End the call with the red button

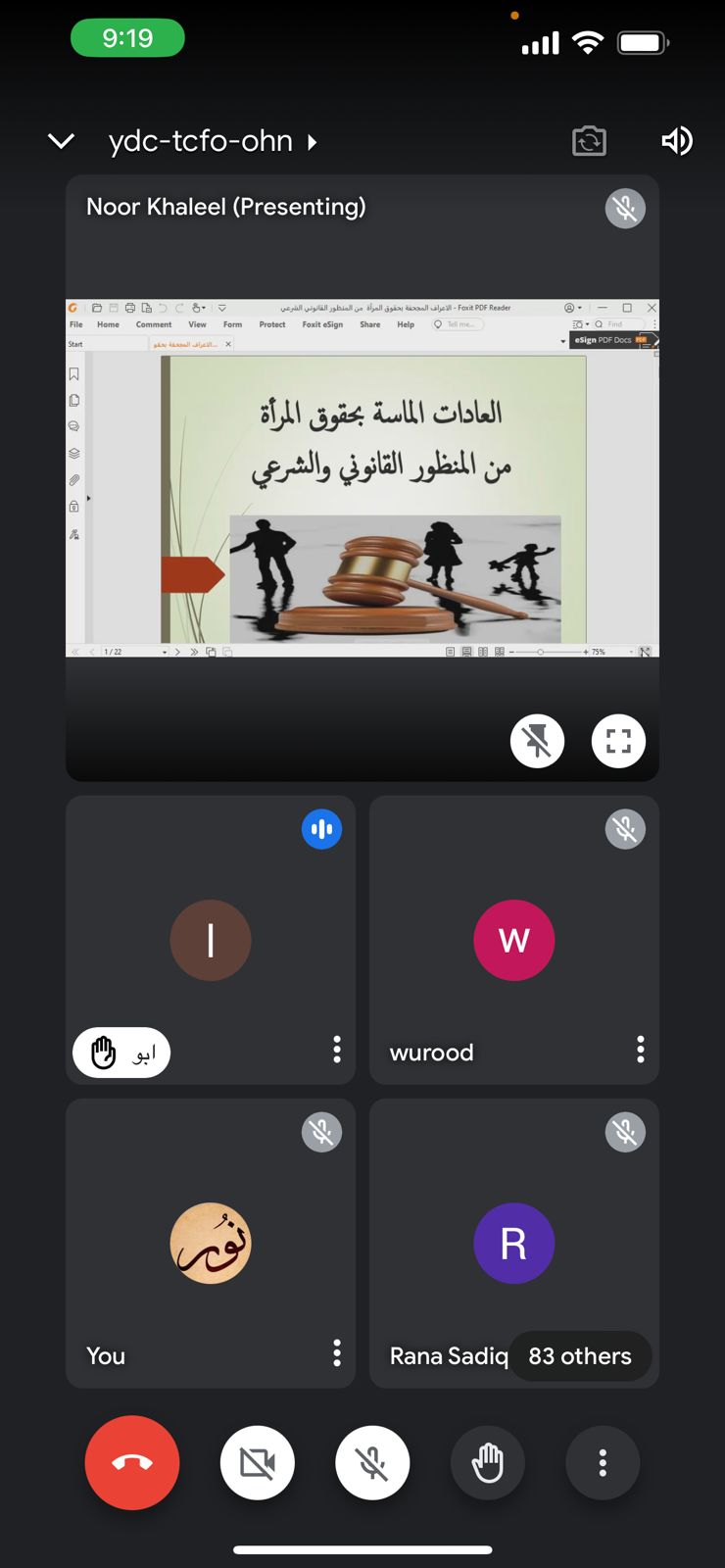point(132,1462)
